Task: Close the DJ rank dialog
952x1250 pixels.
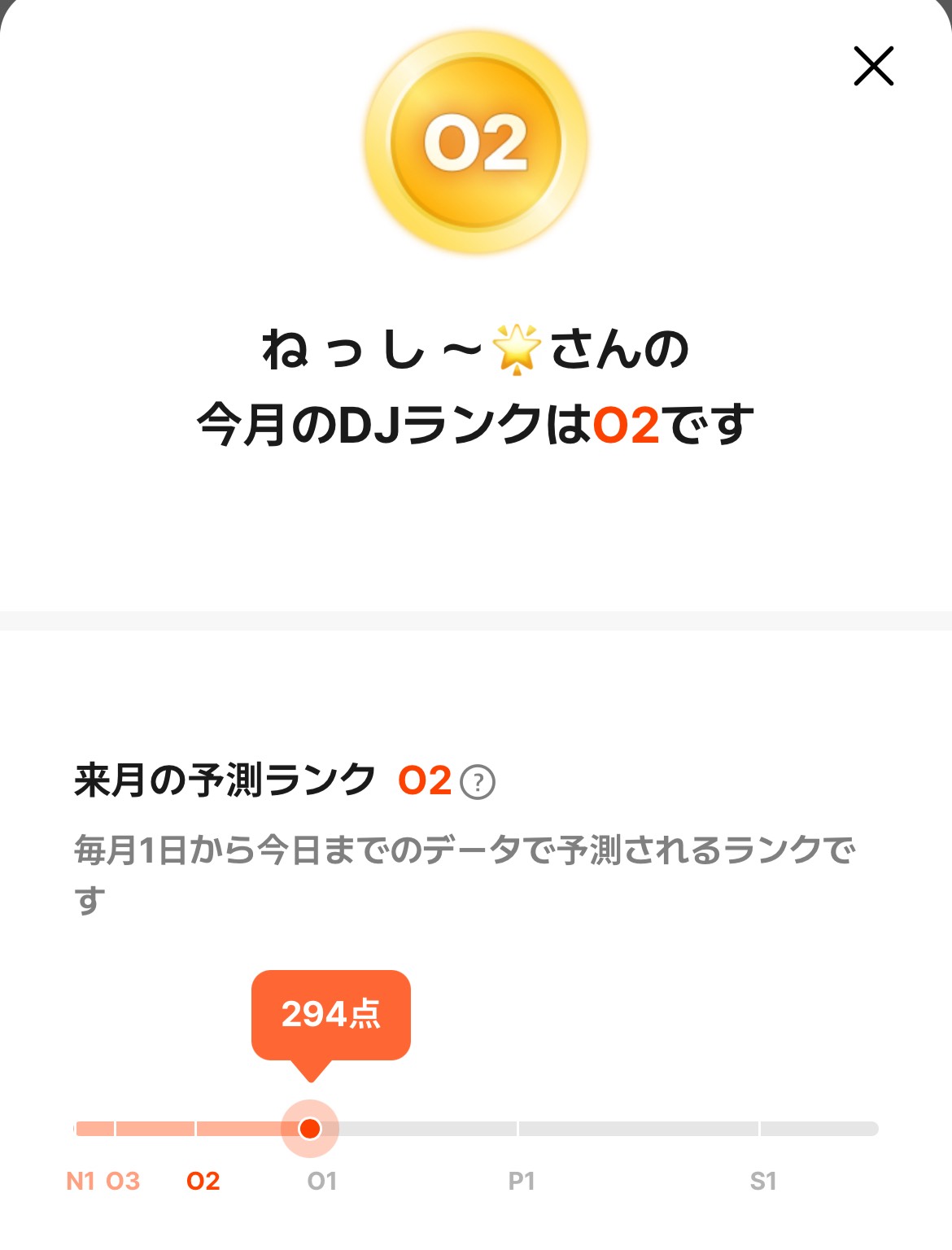Action: tap(873, 66)
